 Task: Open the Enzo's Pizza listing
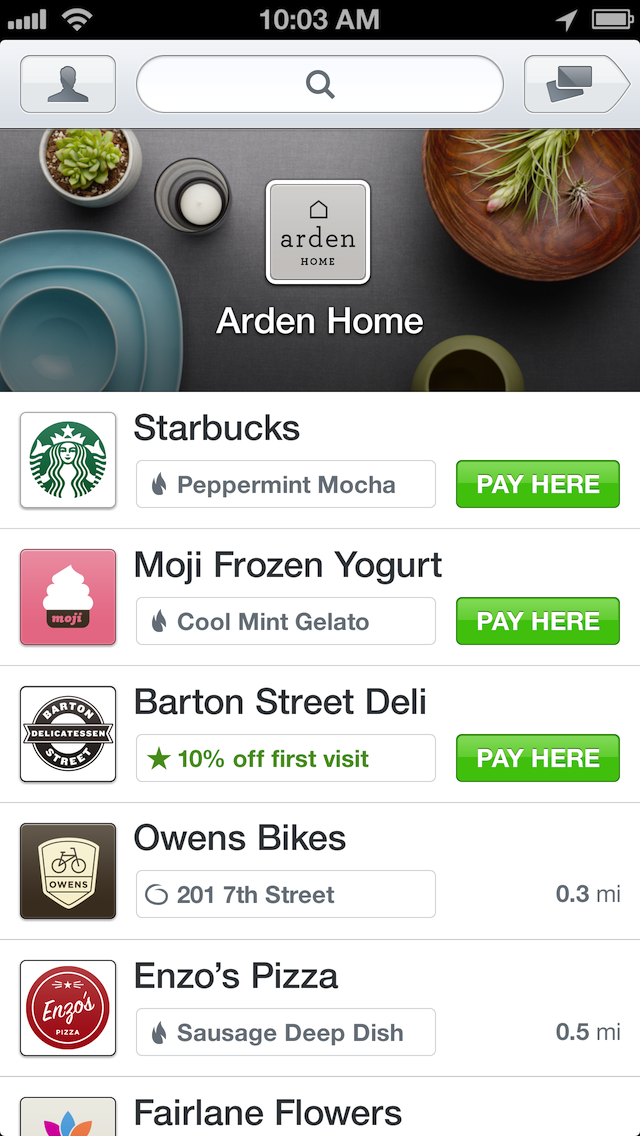[236, 976]
